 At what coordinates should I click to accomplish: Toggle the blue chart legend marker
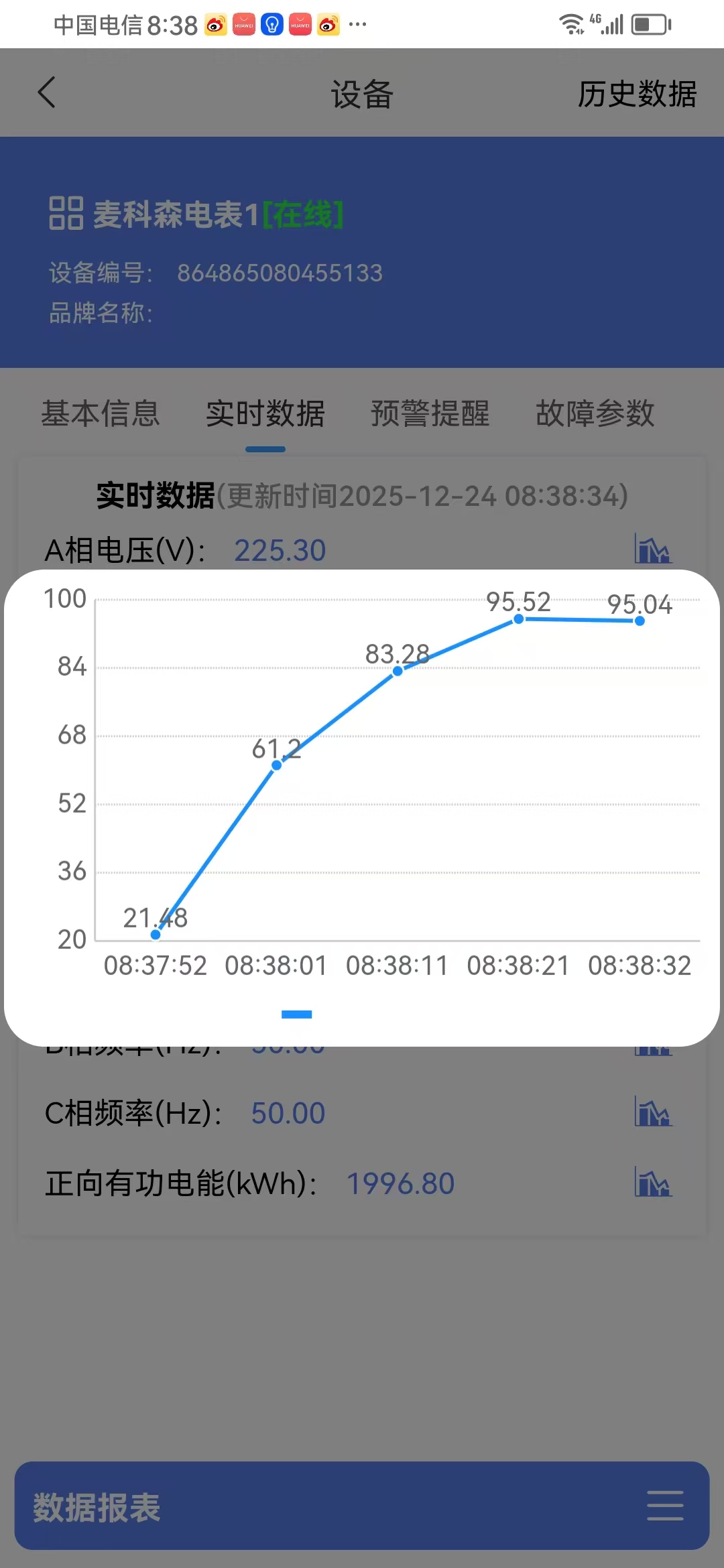[296, 1015]
